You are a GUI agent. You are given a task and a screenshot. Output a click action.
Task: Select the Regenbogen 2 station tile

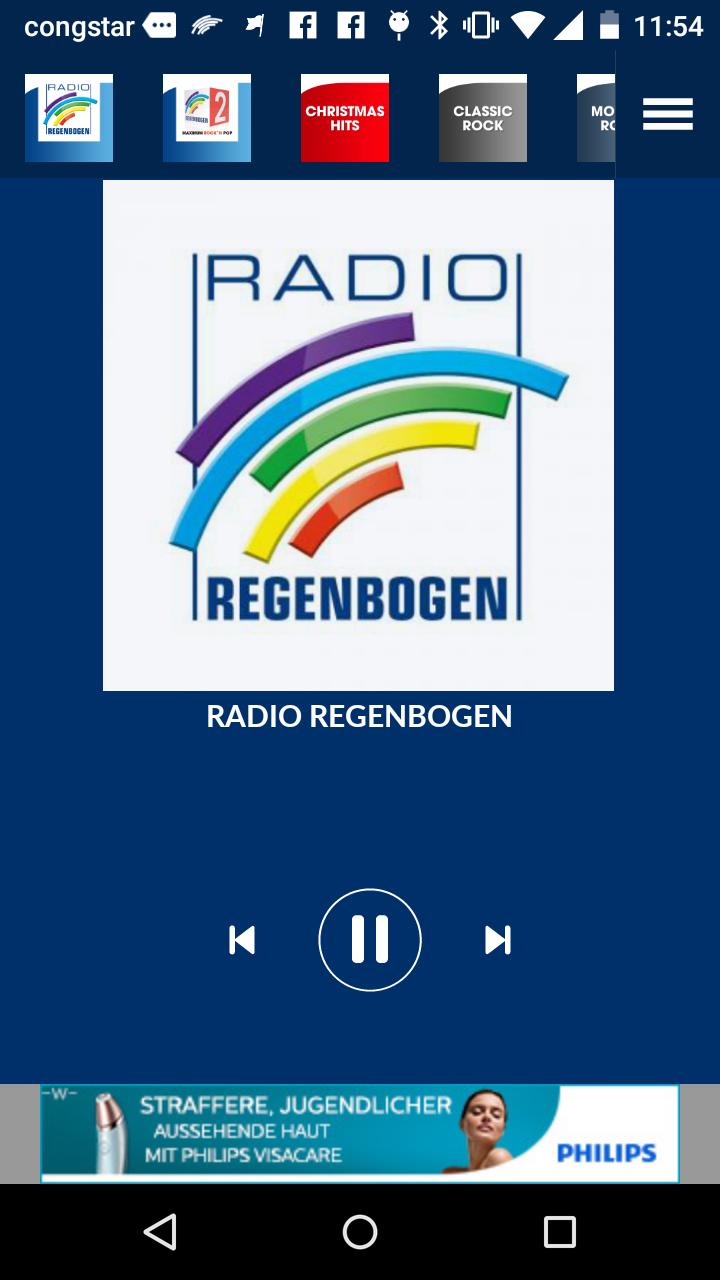[x=207, y=118]
